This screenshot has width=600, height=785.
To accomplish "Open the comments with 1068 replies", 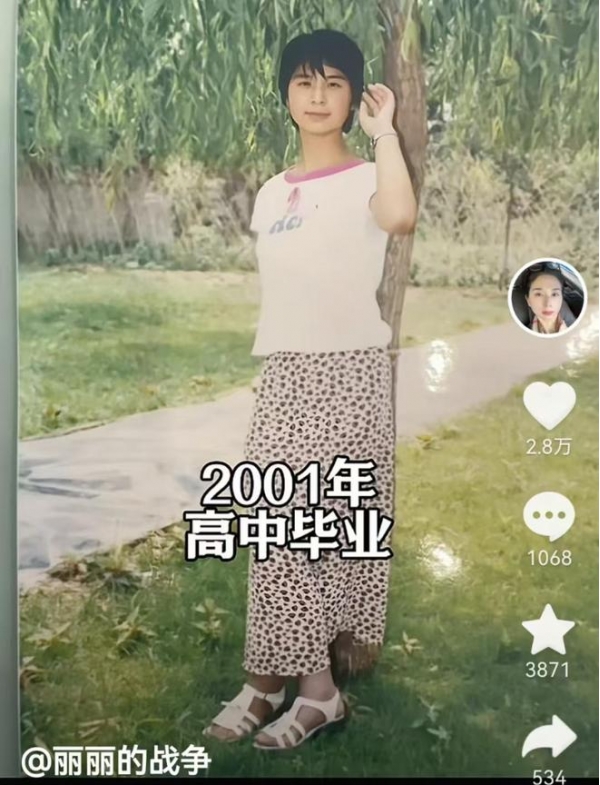I will [549, 517].
